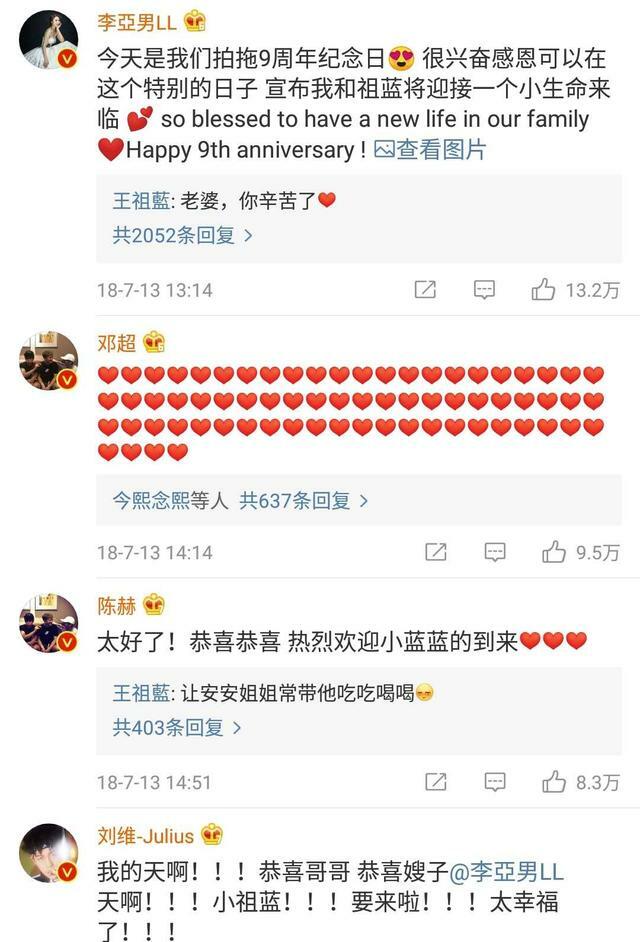
Task: Reply to 陈赫's comment
Action: pyautogui.click(x=494, y=782)
